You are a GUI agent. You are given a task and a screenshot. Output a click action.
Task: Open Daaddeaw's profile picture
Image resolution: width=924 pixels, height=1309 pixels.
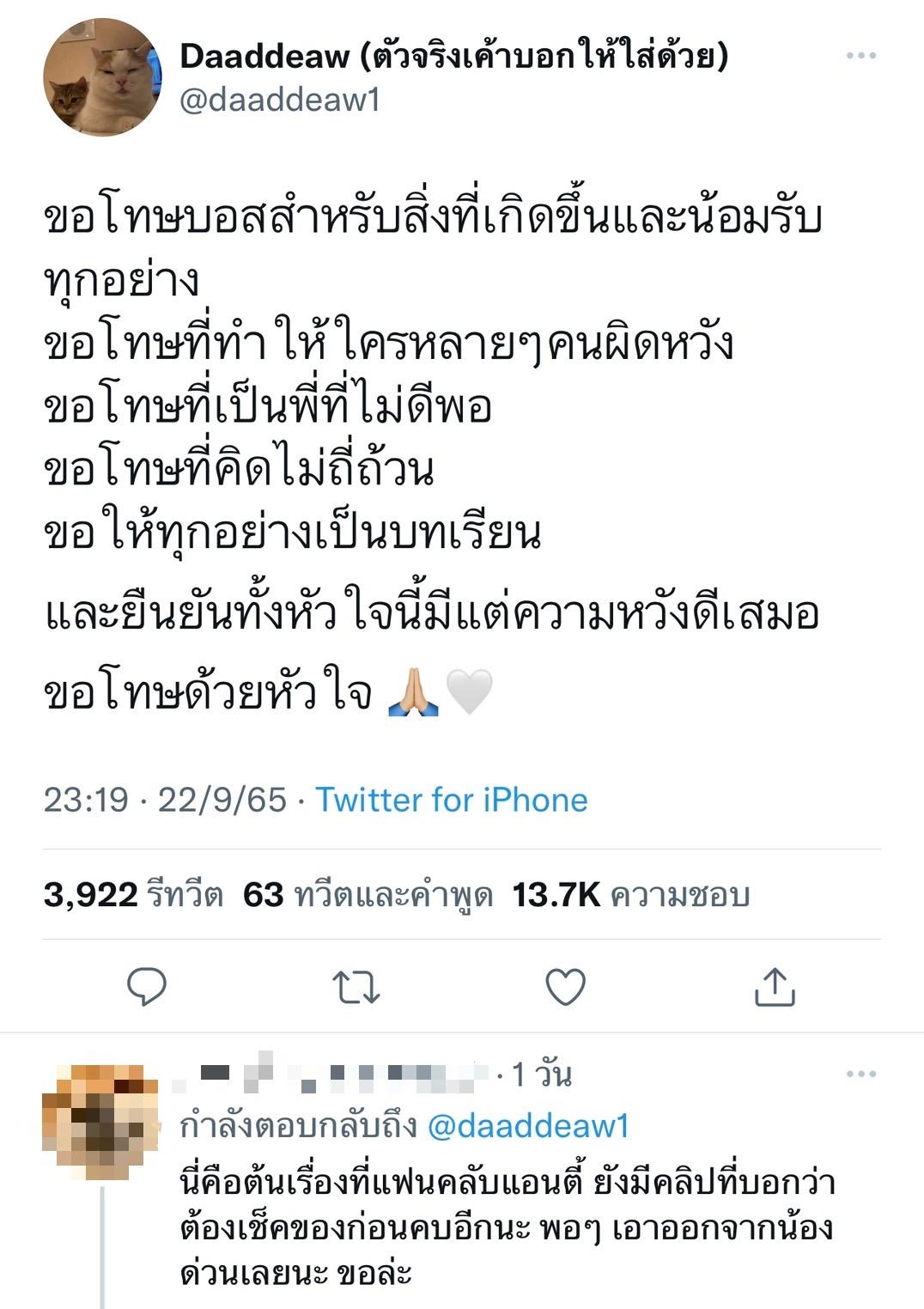101,78
